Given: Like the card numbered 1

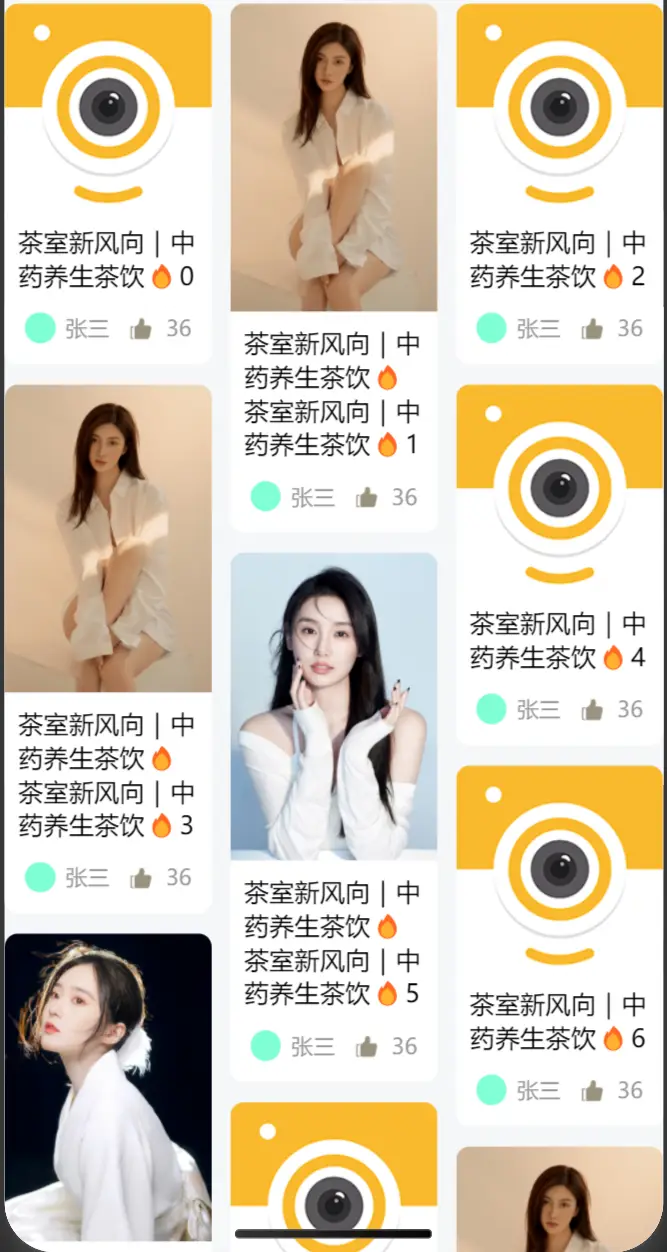Looking at the screenshot, I should tap(367, 498).
